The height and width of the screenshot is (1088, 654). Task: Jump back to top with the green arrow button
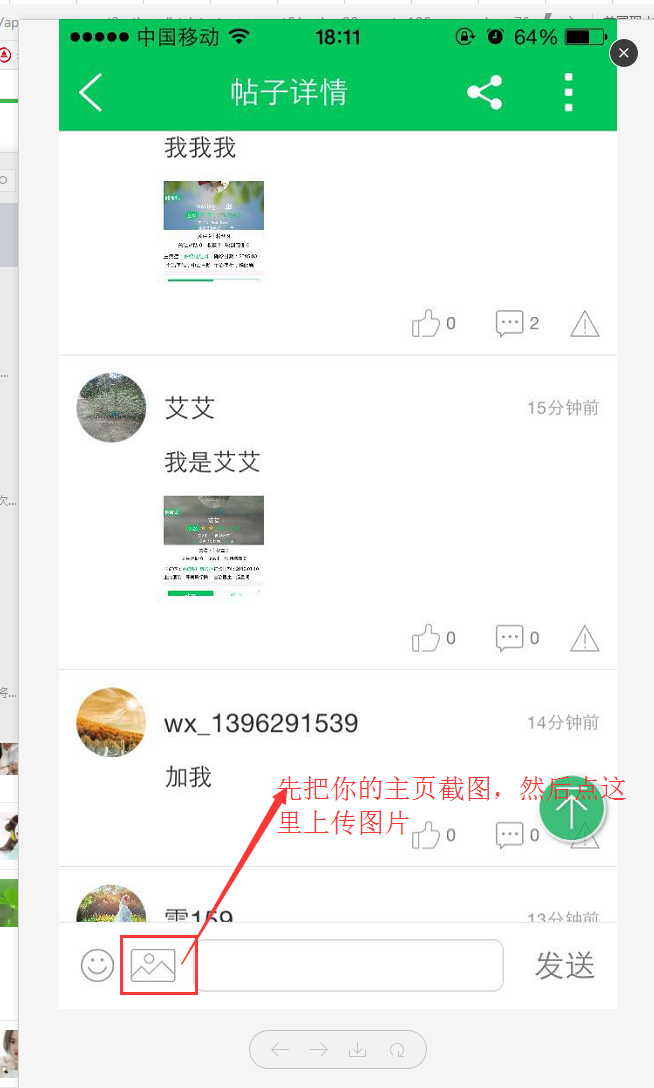(573, 812)
